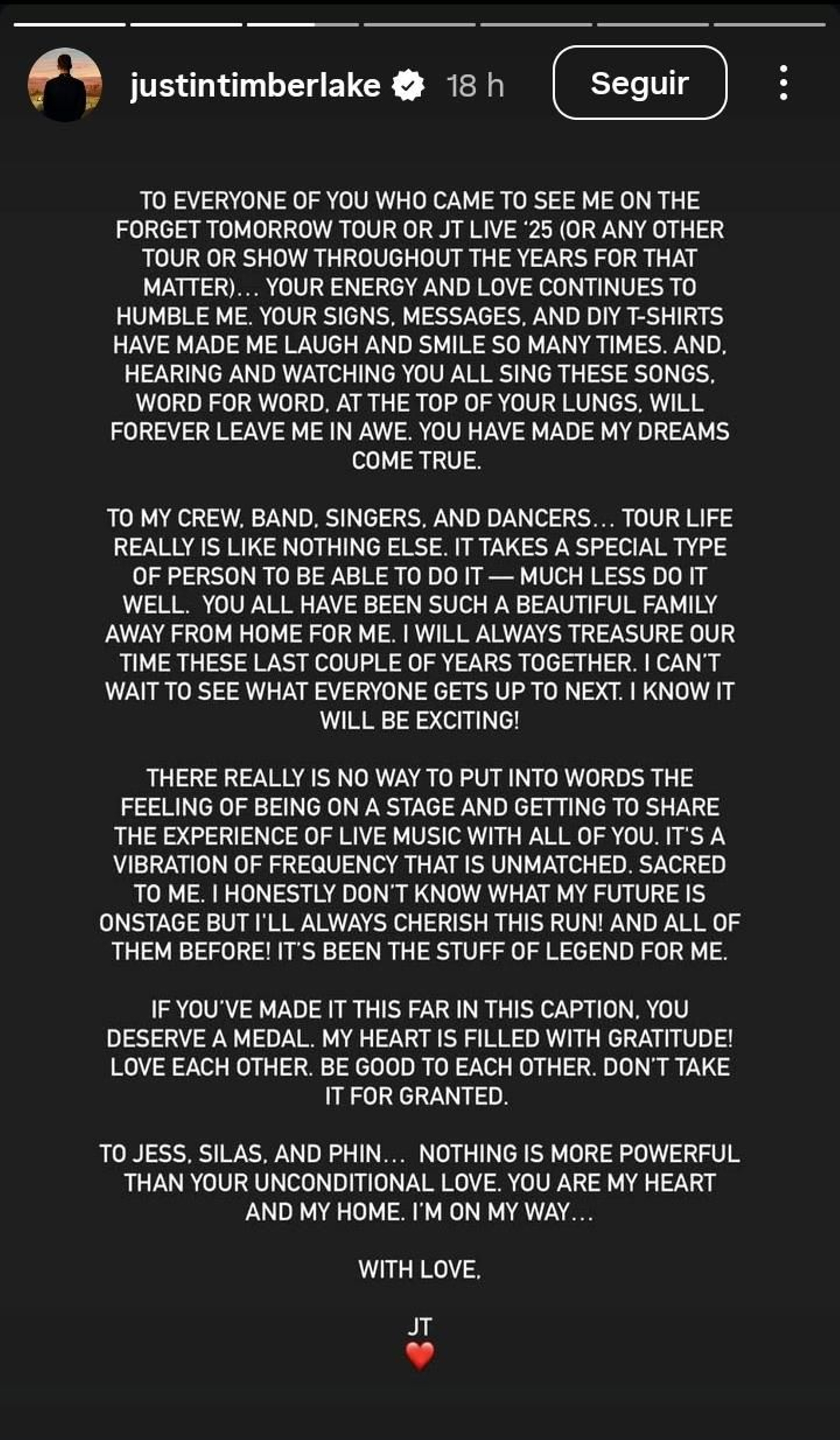Image resolution: width=840 pixels, height=1440 pixels.
Task: Open the three-dot story options menu
Action: coord(783,83)
